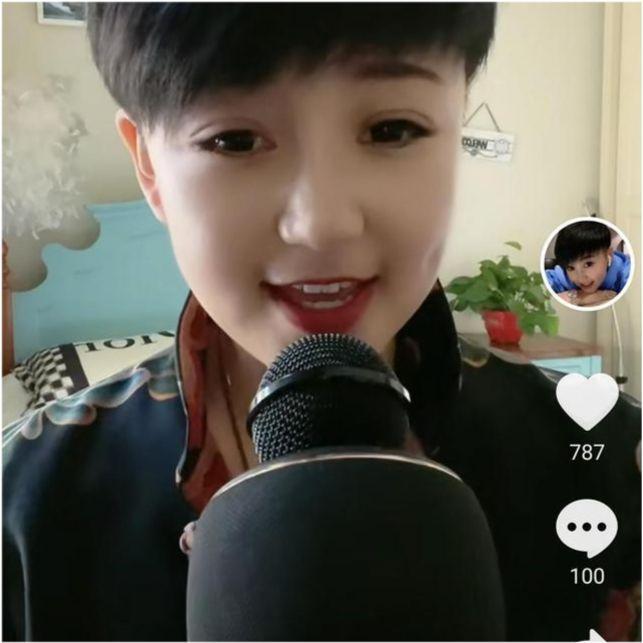
Task: Open the comments bubble showing 100
Action: click(x=587, y=527)
